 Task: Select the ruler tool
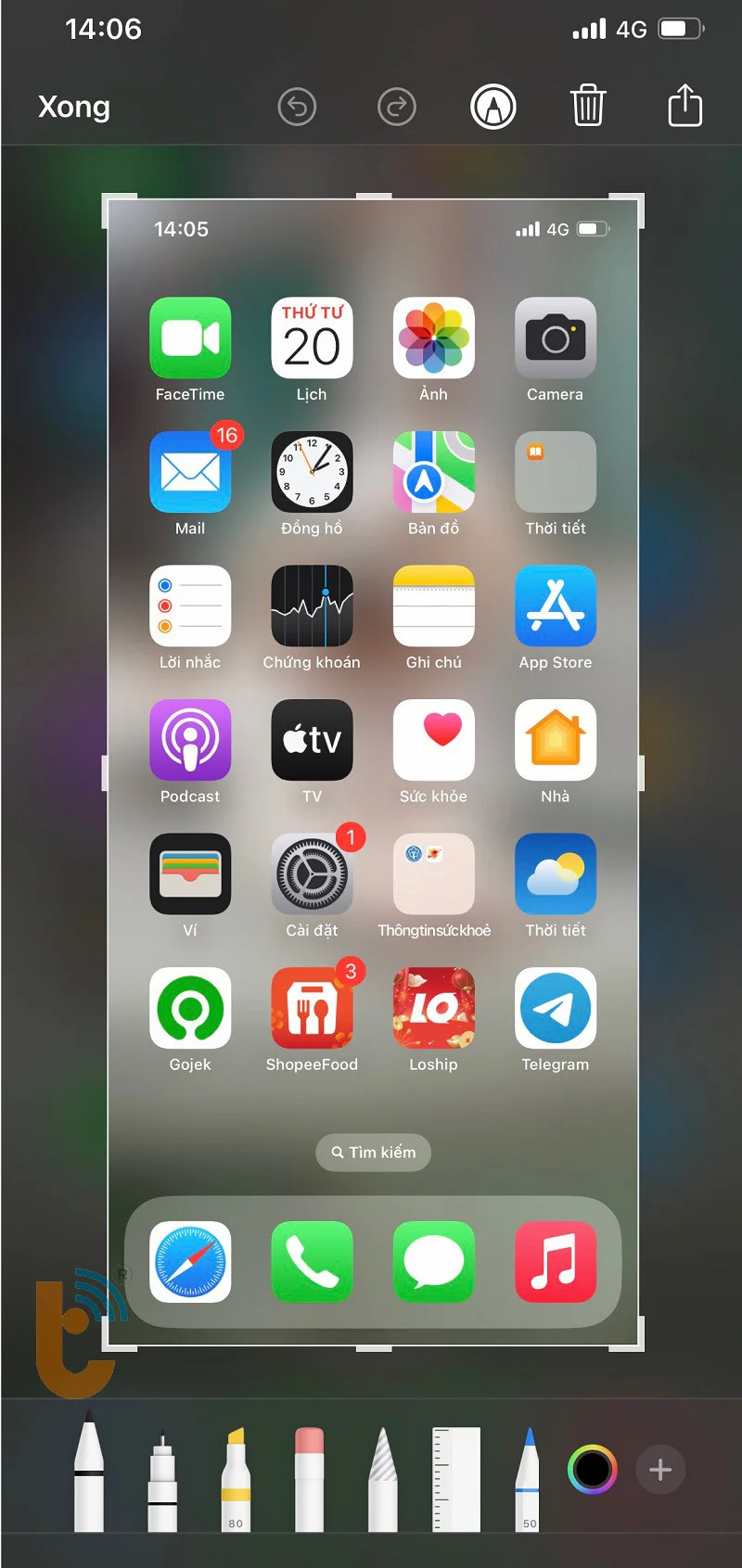tap(456, 1480)
